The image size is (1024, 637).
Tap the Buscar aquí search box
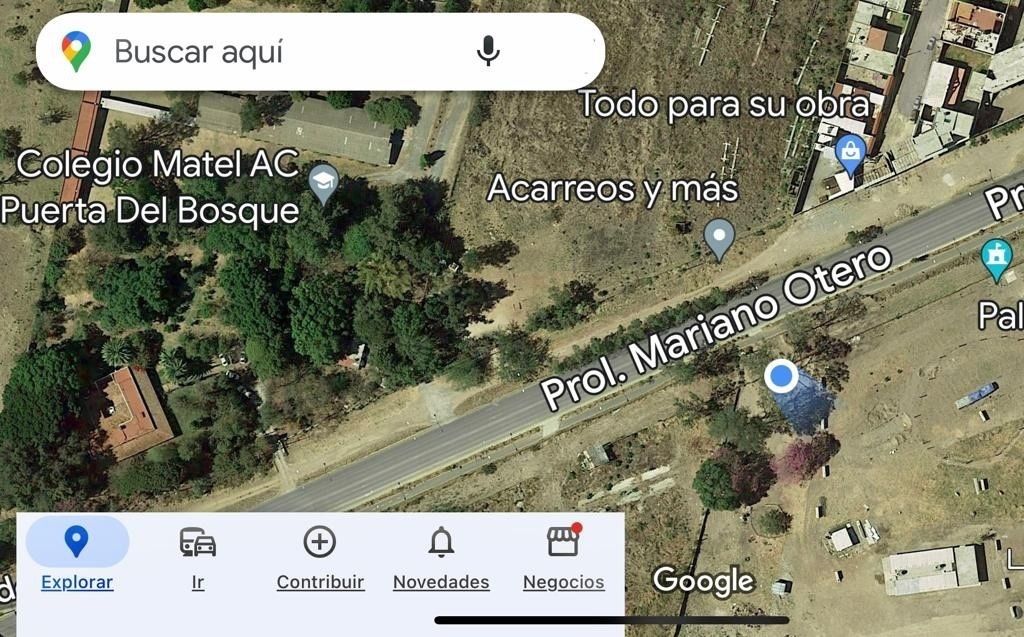pyautogui.click(x=280, y=51)
